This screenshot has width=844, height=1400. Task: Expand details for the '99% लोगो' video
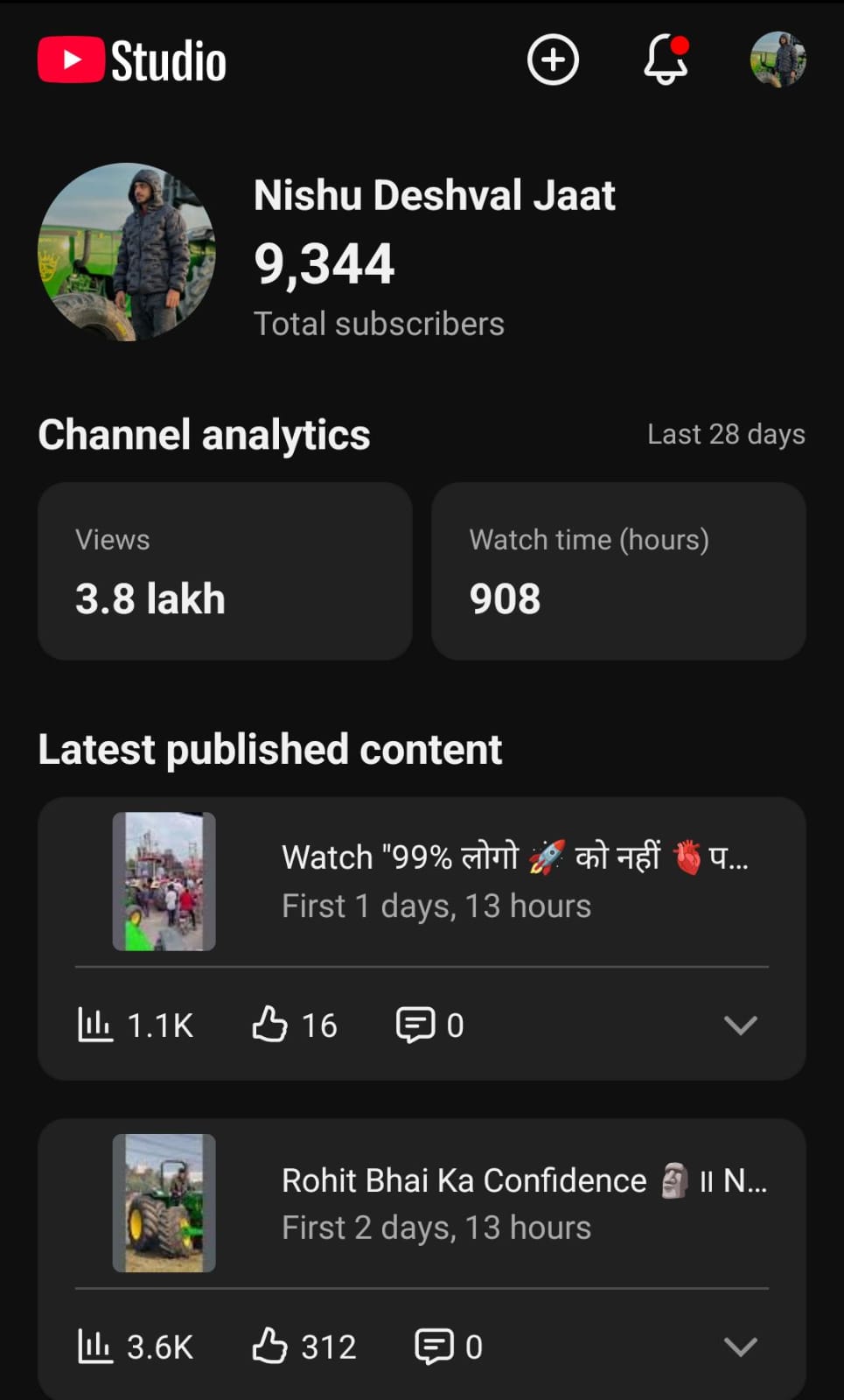click(x=741, y=1025)
